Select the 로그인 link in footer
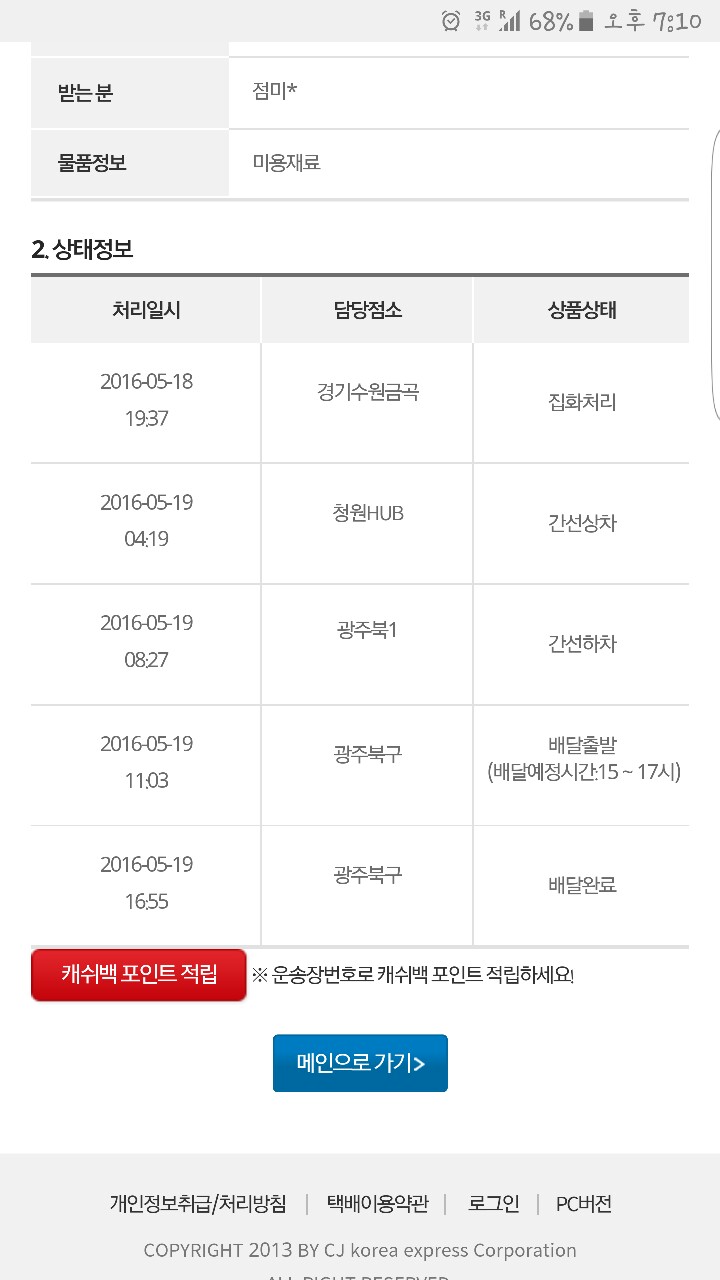The width and height of the screenshot is (720, 1280). pyautogui.click(x=494, y=1204)
